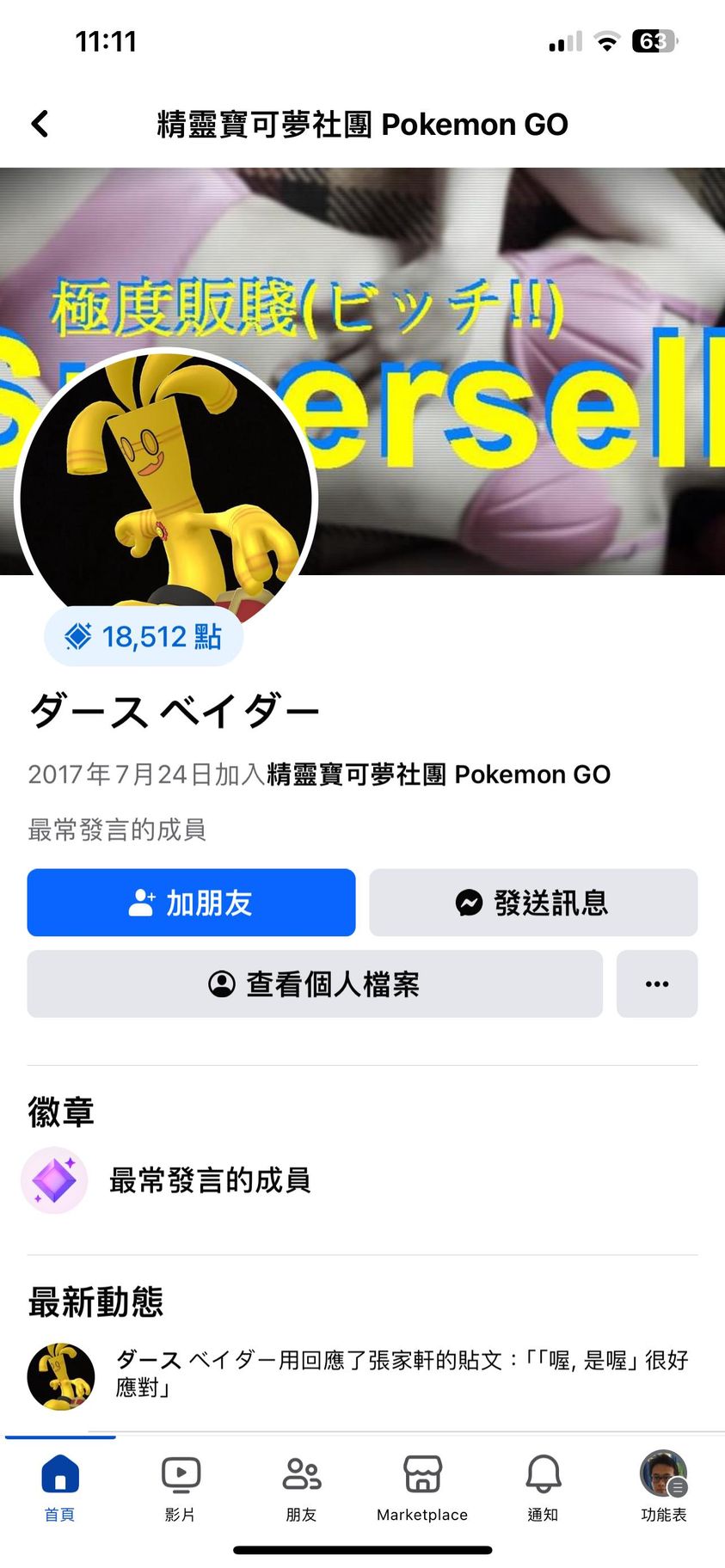Image resolution: width=725 pixels, height=1568 pixels.
Task: Tap the 18,512 點 points badge
Action: coord(144,637)
